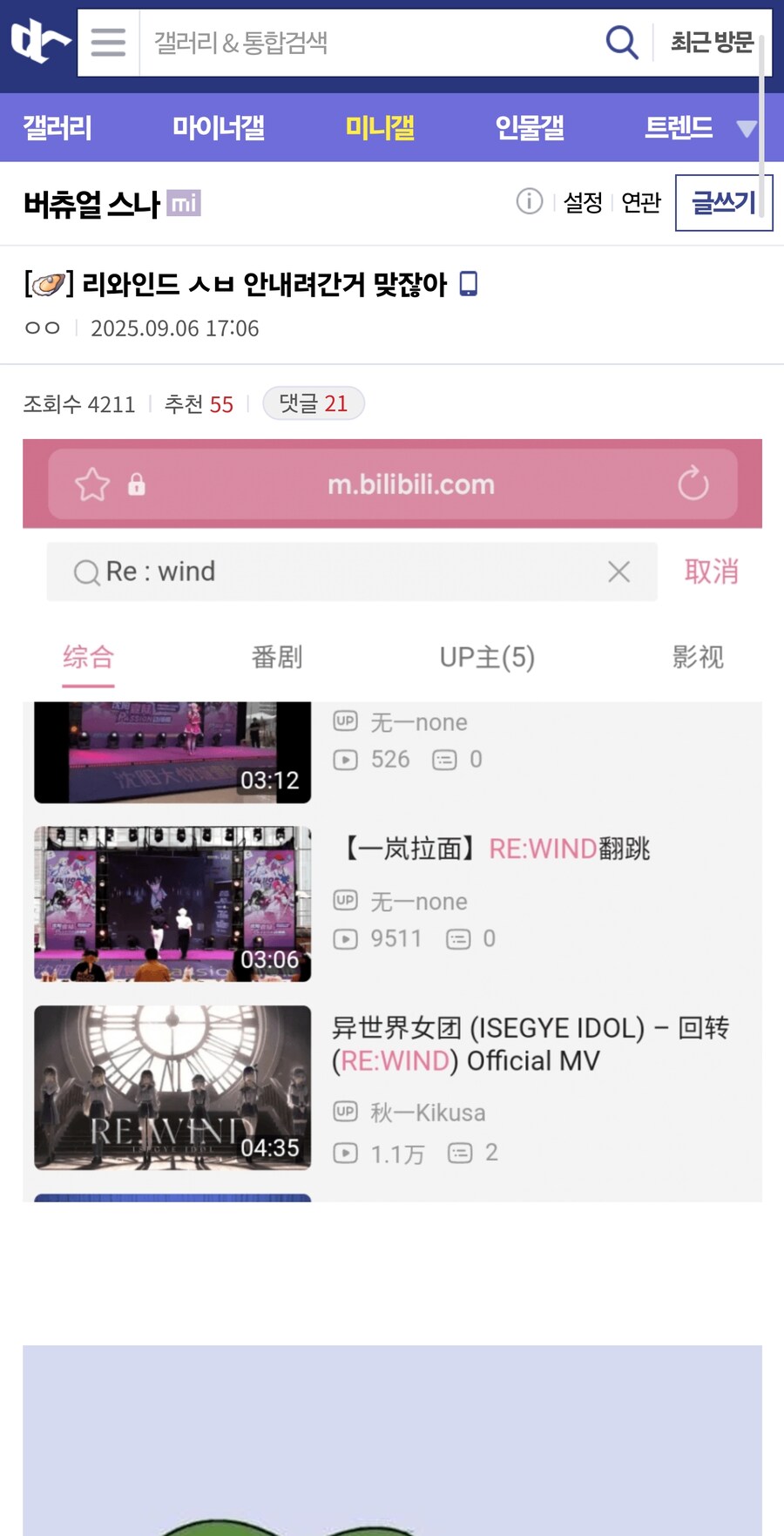Open the bilibili screenshot image

click(392, 819)
